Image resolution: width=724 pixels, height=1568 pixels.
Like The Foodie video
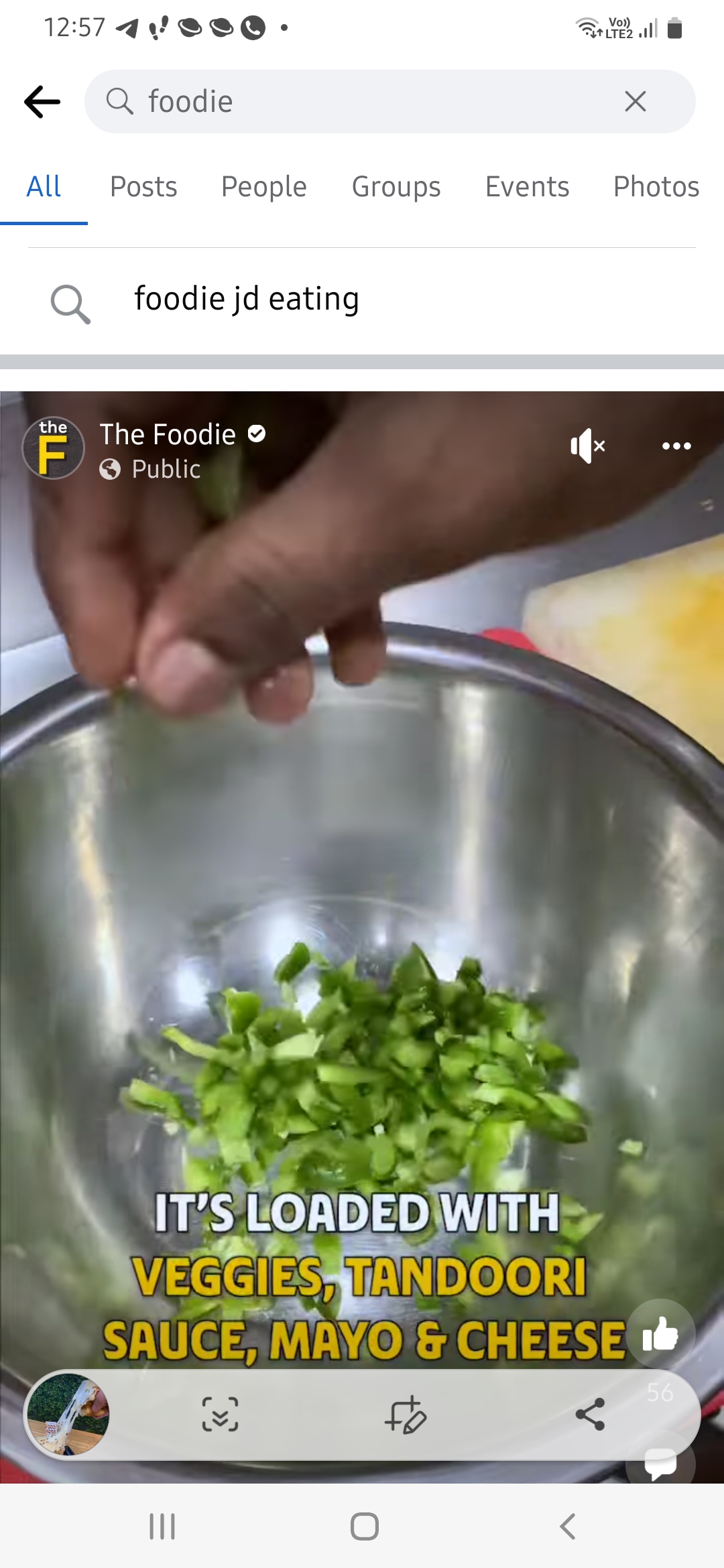(660, 1334)
